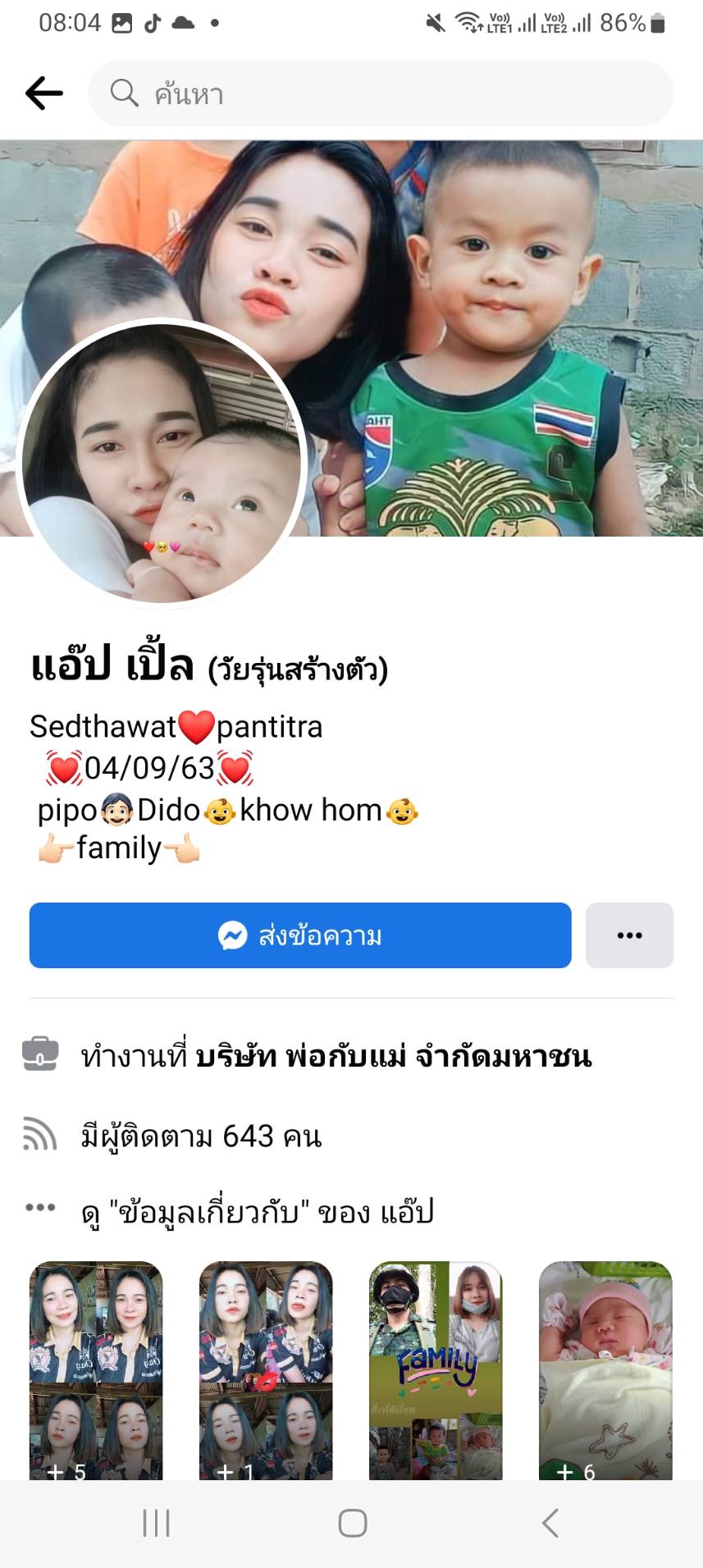Open the three-dot more options button
The height and width of the screenshot is (1568, 703).
point(629,935)
